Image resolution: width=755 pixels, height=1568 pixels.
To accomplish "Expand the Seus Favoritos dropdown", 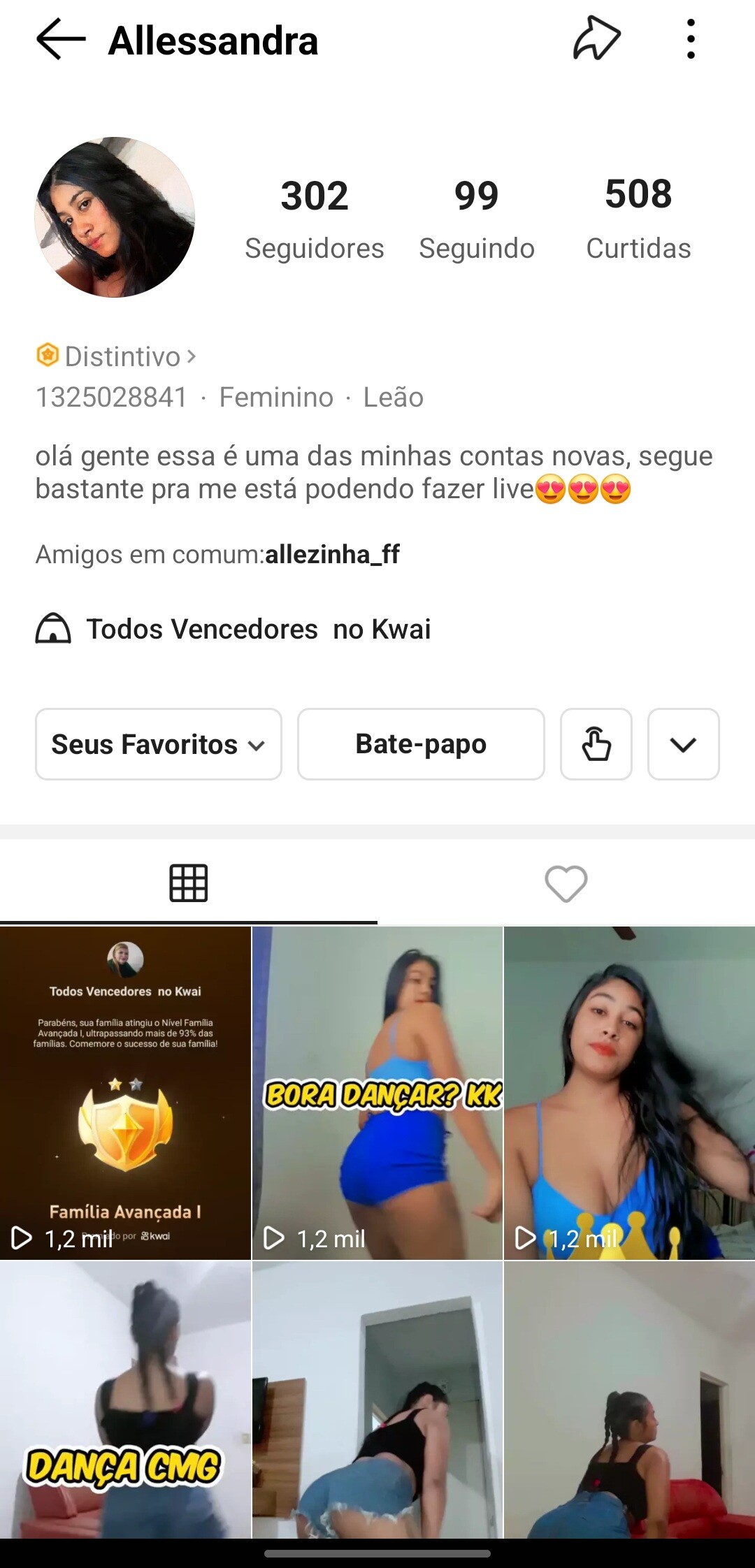I will (x=159, y=744).
